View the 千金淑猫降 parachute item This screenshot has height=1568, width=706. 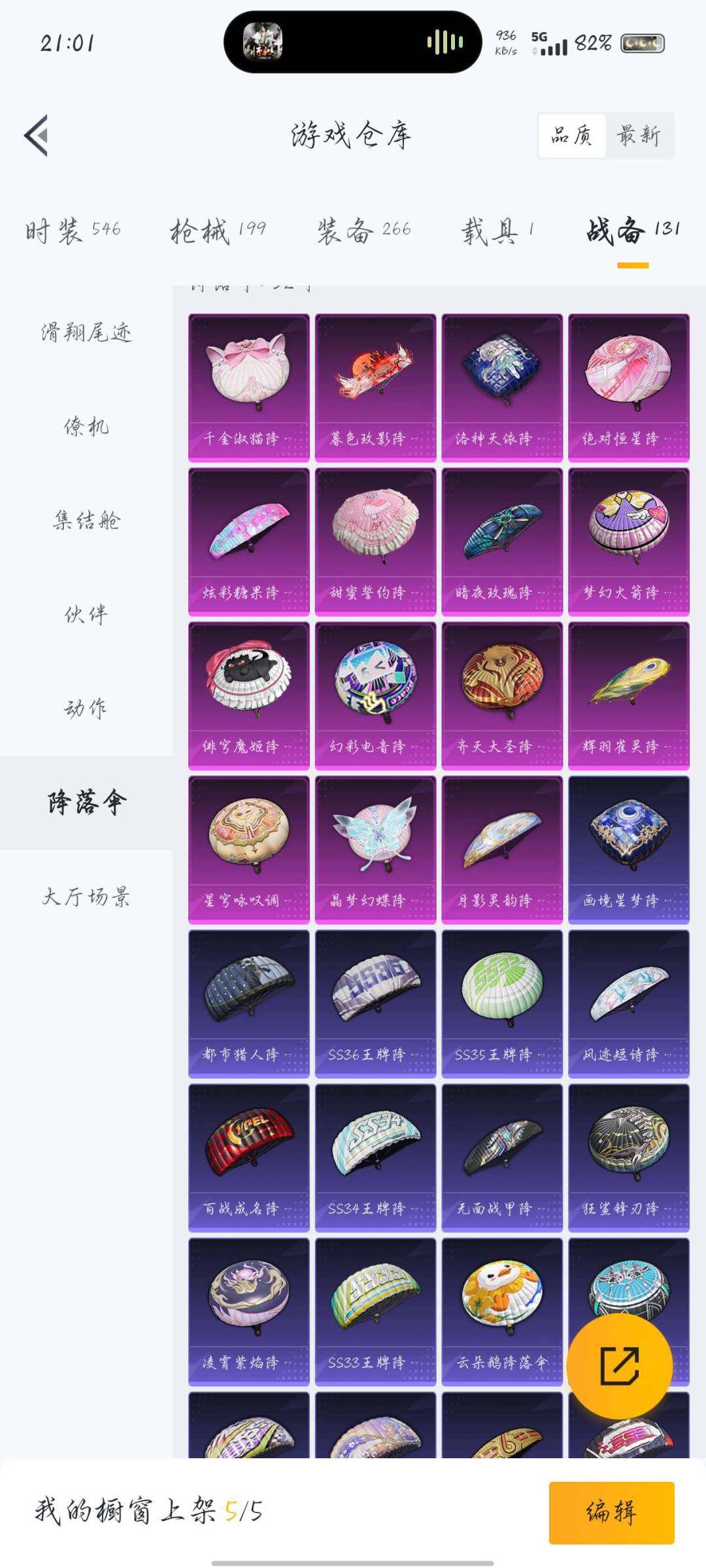click(248, 387)
